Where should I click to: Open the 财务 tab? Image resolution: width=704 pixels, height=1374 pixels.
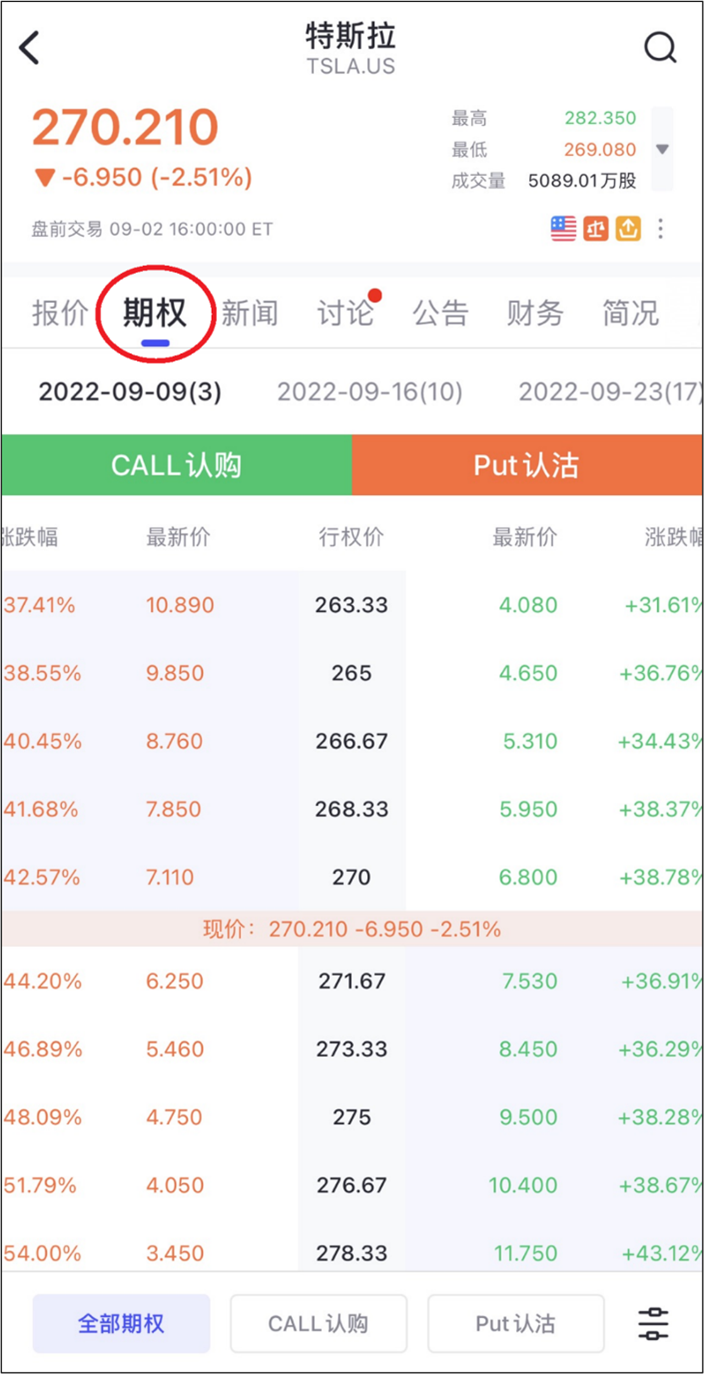(x=535, y=313)
